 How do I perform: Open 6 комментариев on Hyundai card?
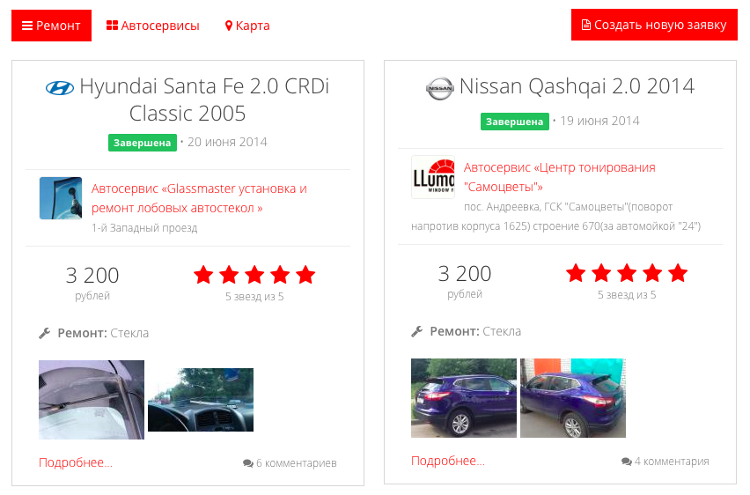pos(290,463)
